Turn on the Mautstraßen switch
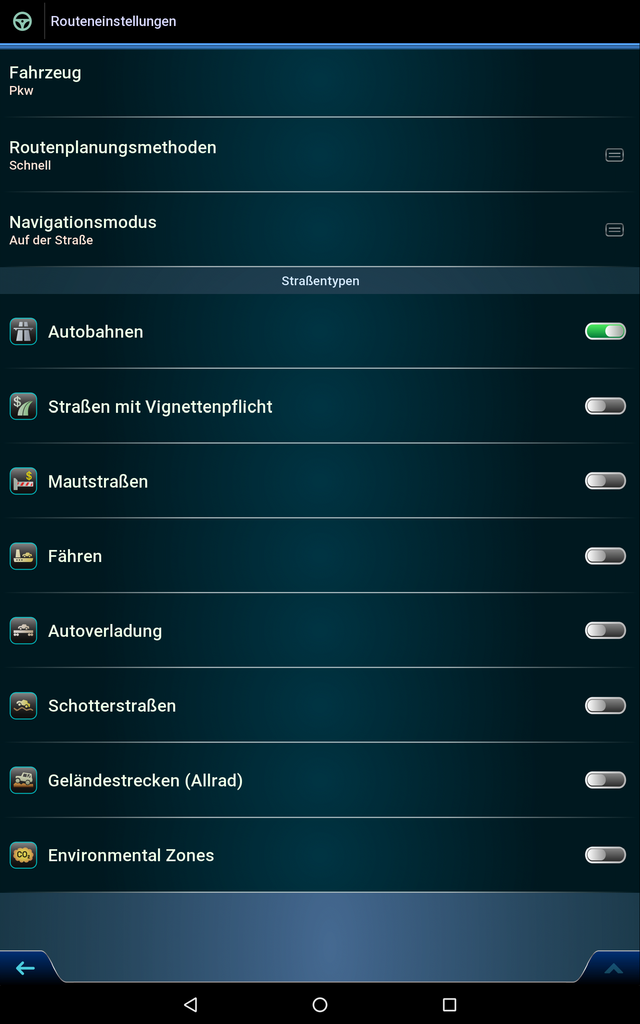 (x=605, y=481)
